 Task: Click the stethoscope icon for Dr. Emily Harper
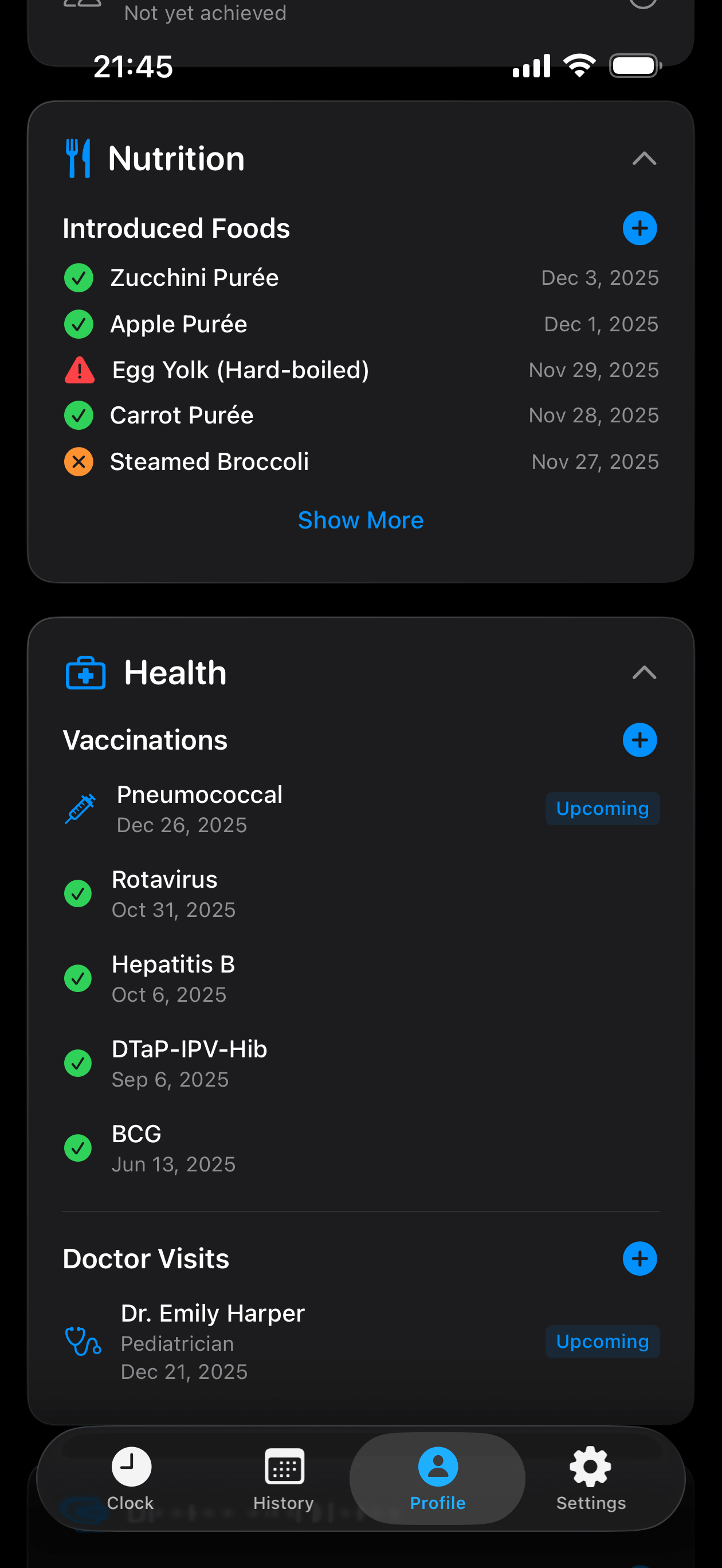84,1342
